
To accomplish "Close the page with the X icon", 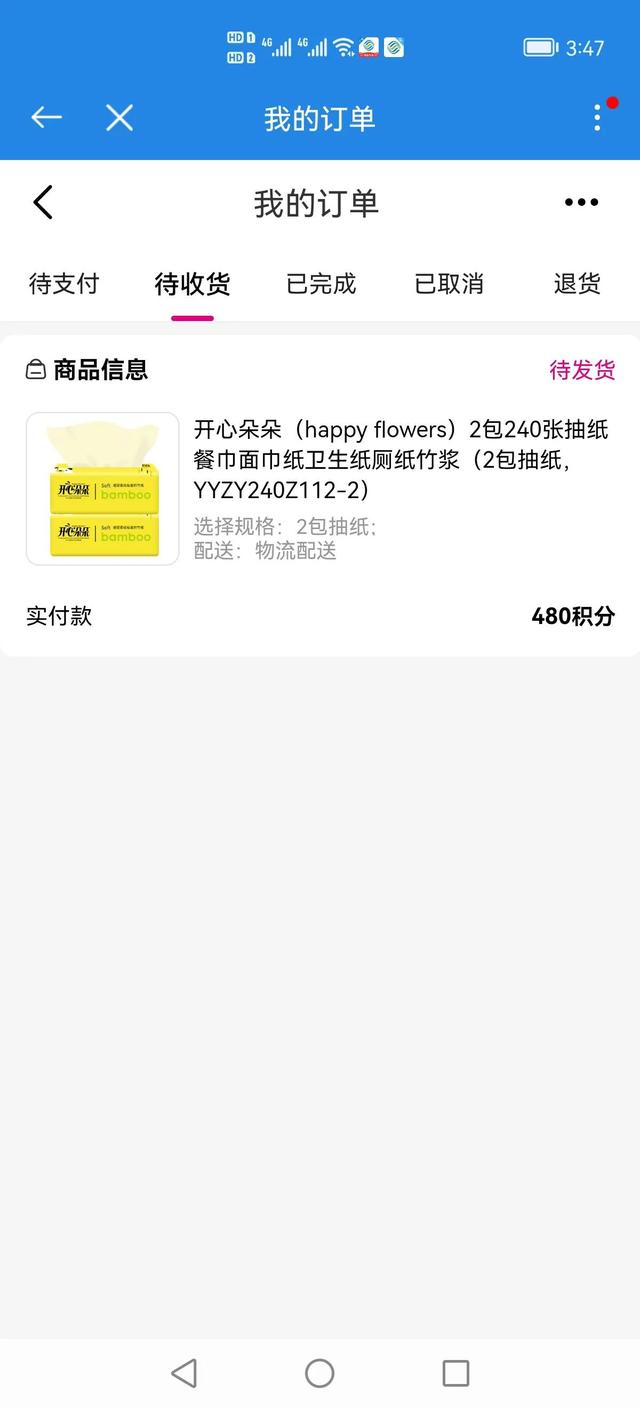I will 120,118.
